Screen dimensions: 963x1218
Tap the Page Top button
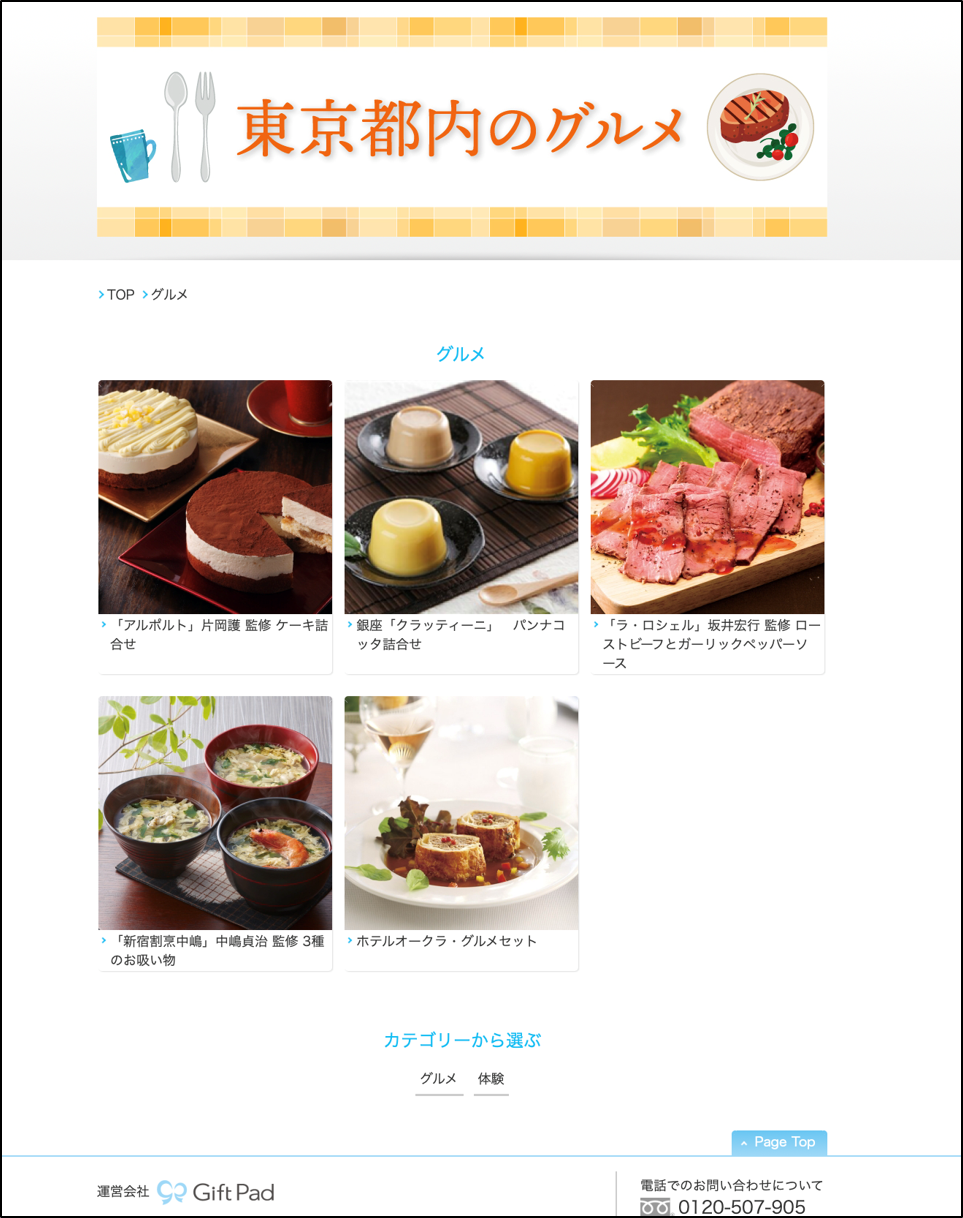click(x=779, y=1142)
